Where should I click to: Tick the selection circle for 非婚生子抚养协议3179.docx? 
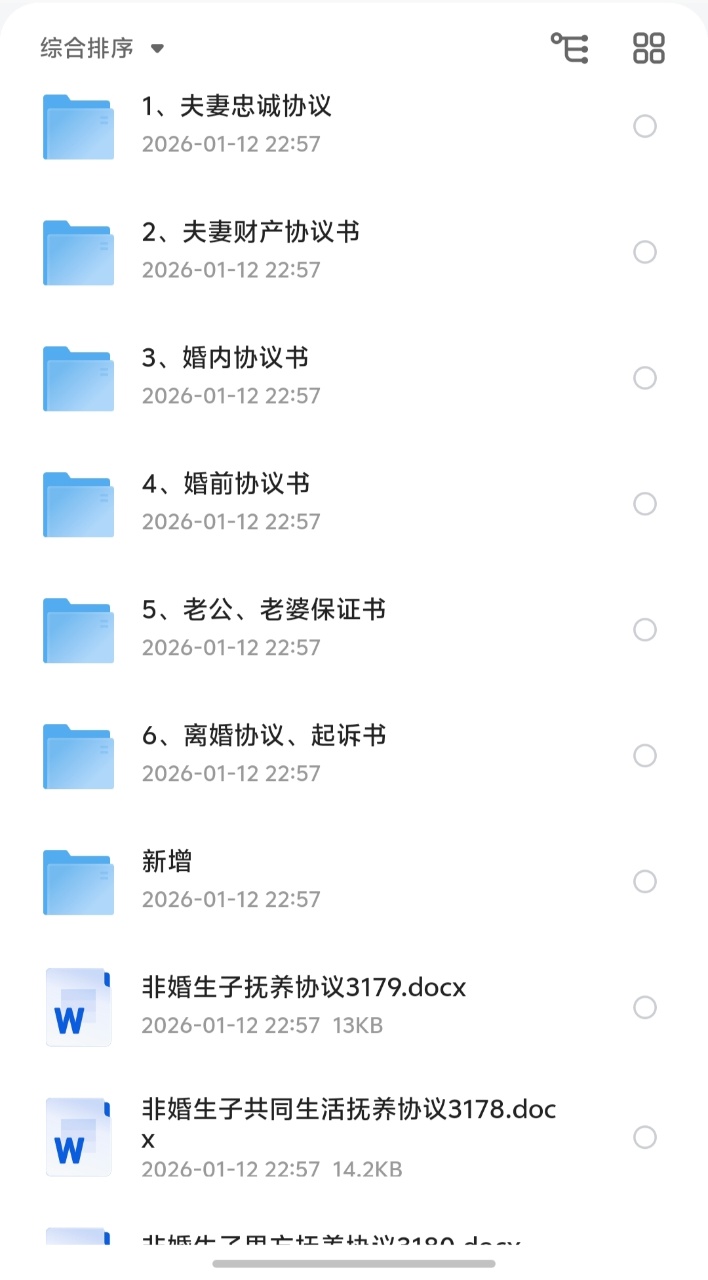[x=645, y=1007]
